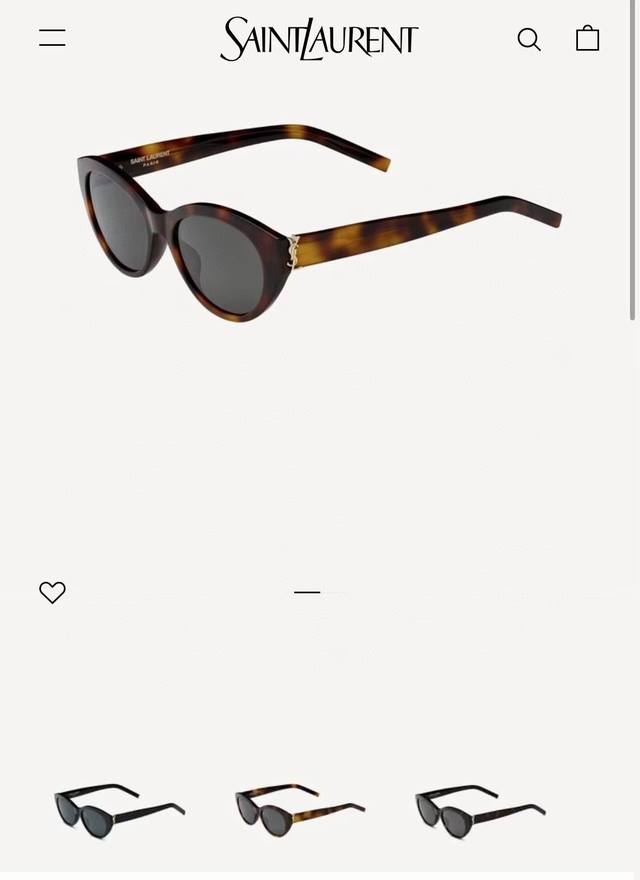Screen dimensions: 640x880
Task: Select the tortoiseshell sunglasses variant thumbnail
Action: click(299, 808)
